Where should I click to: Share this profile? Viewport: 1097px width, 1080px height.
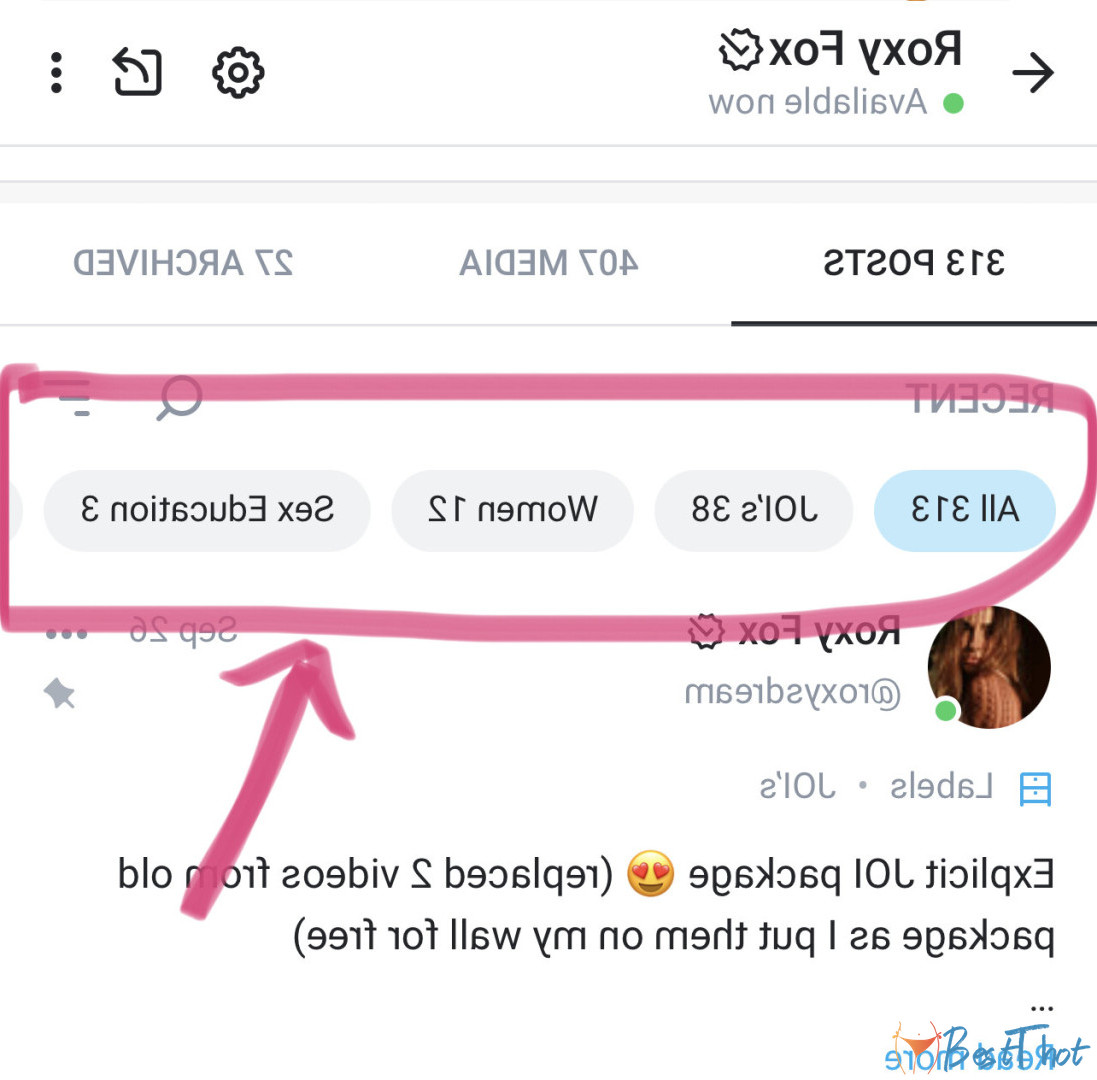(138, 72)
